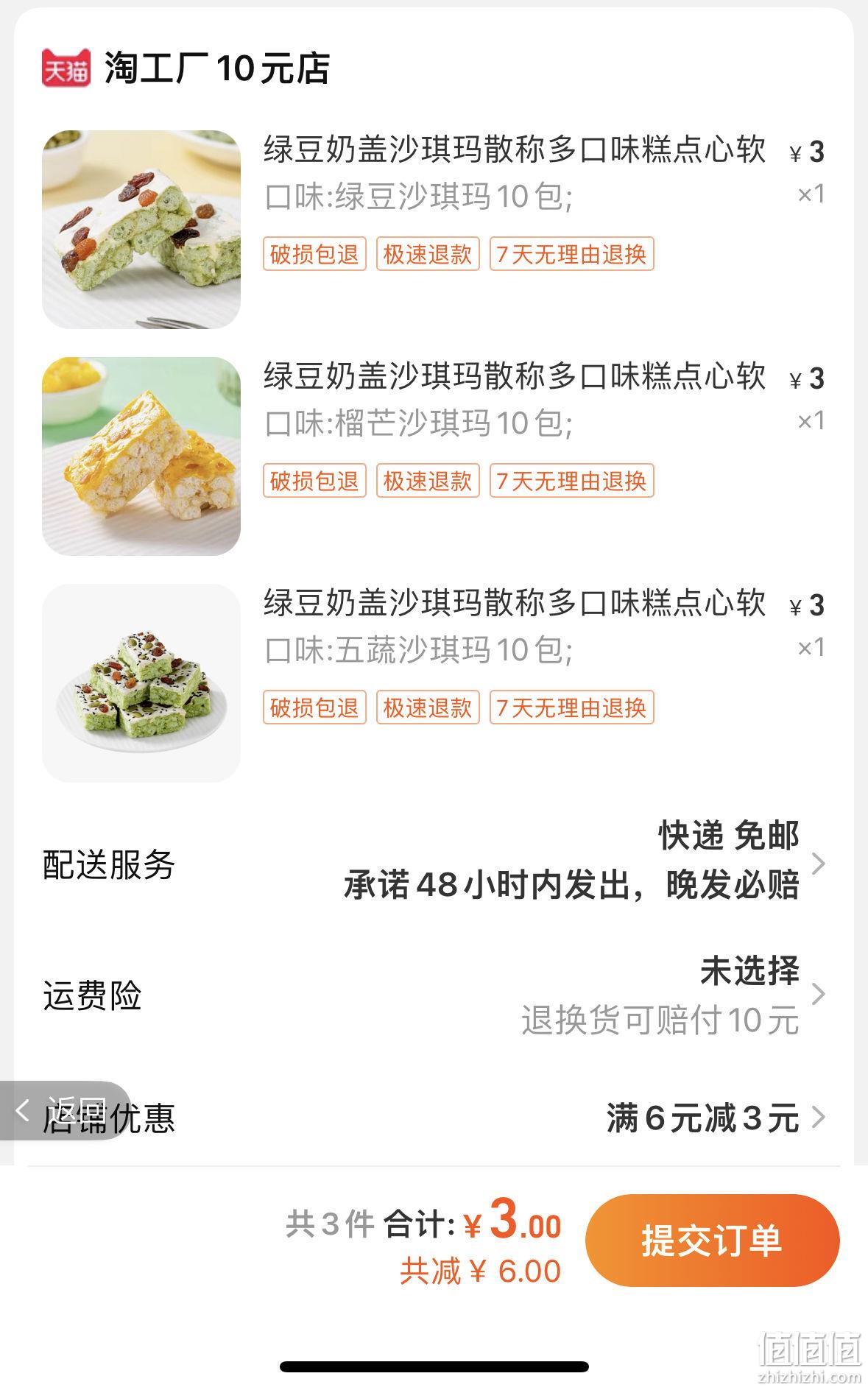Open the 绿豆沙琪玛10包 product image
868x1390 pixels.
tap(141, 230)
